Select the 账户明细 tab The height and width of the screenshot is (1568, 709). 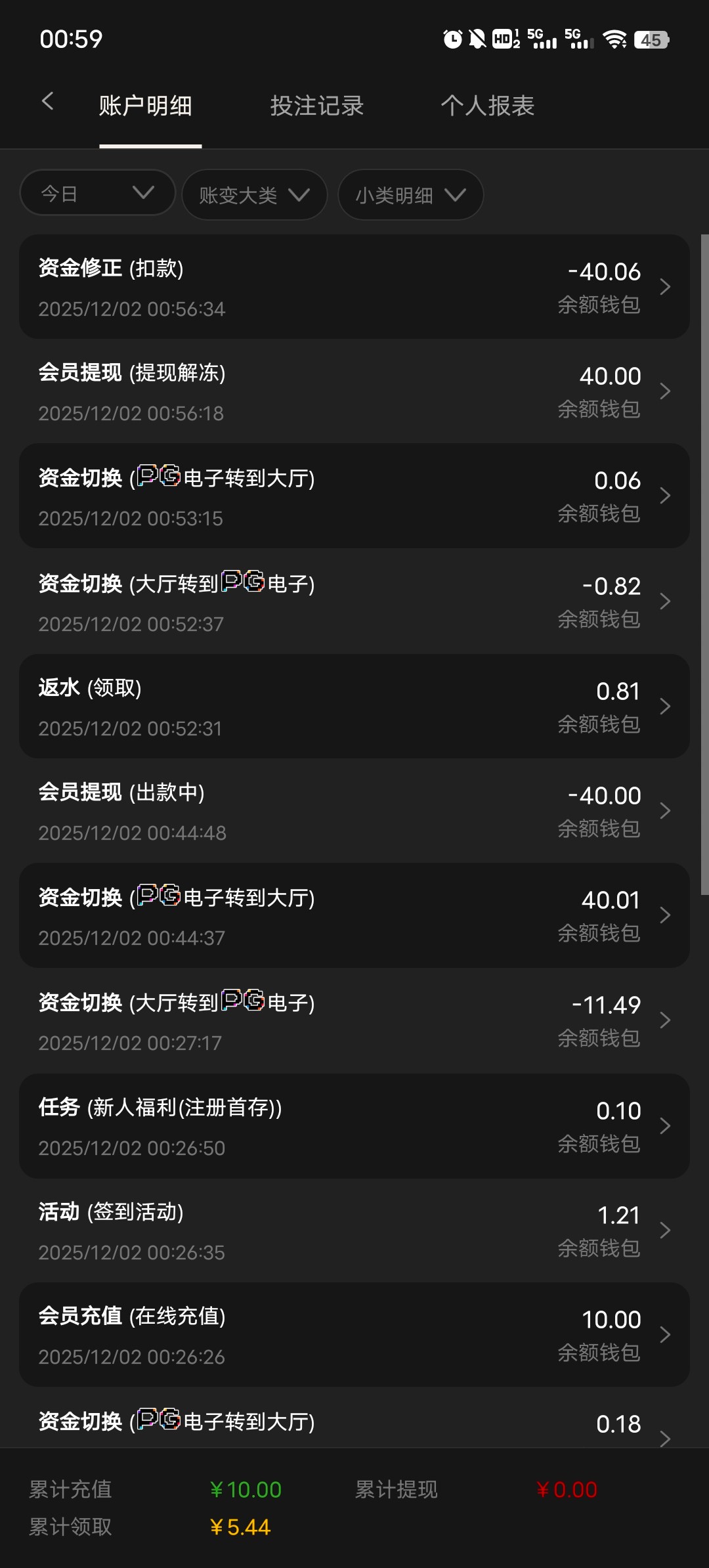[146, 106]
